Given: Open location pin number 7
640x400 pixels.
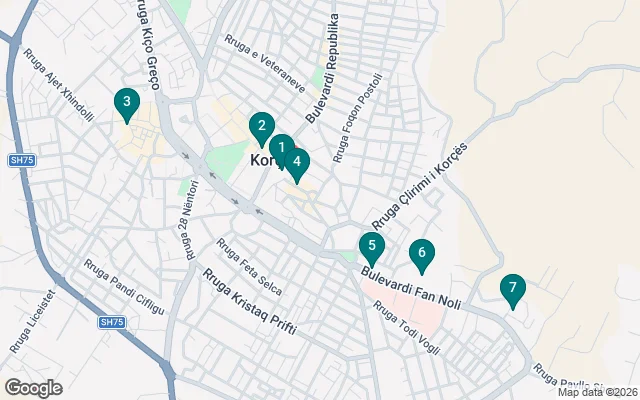Looking at the screenshot, I should coord(512,289).
